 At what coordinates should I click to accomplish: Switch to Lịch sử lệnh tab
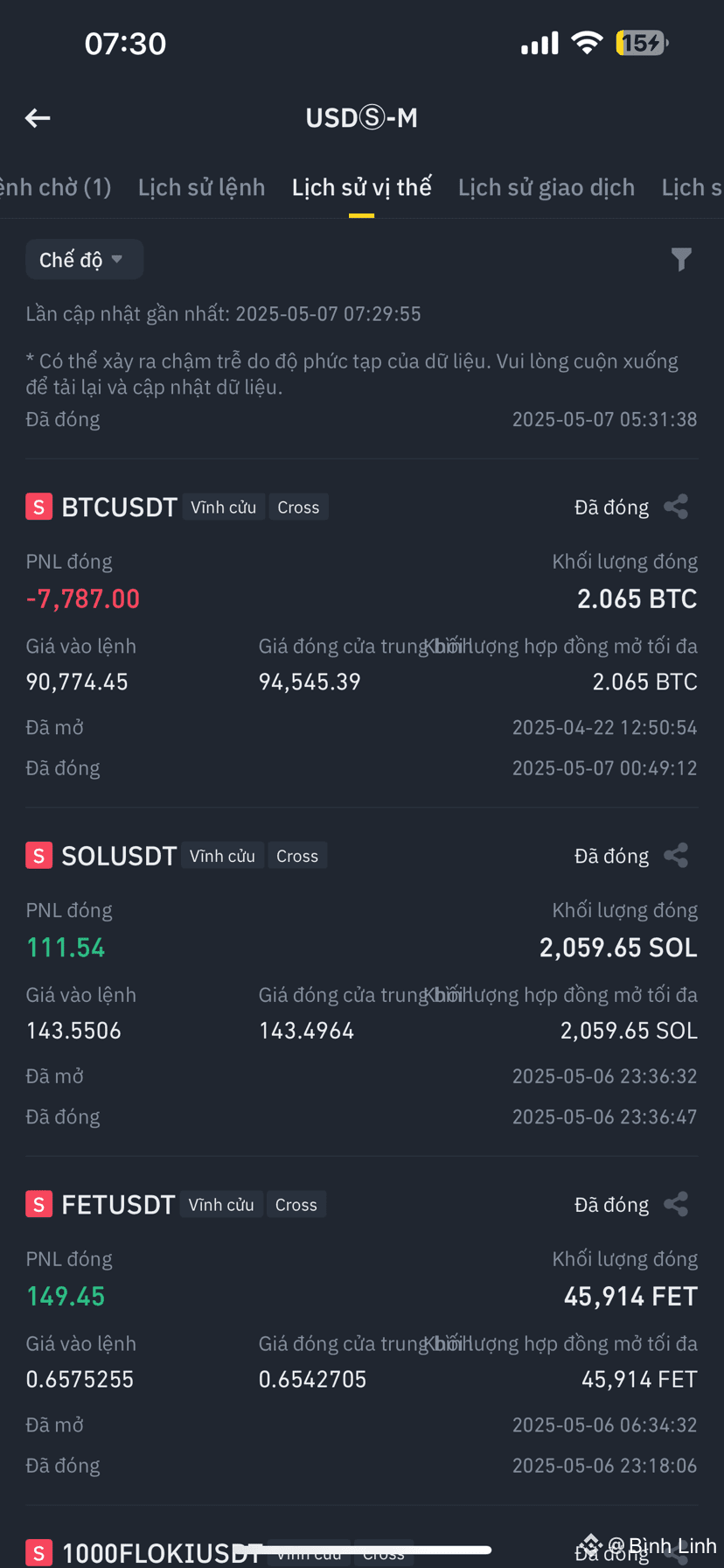click(x=201, y=186)
